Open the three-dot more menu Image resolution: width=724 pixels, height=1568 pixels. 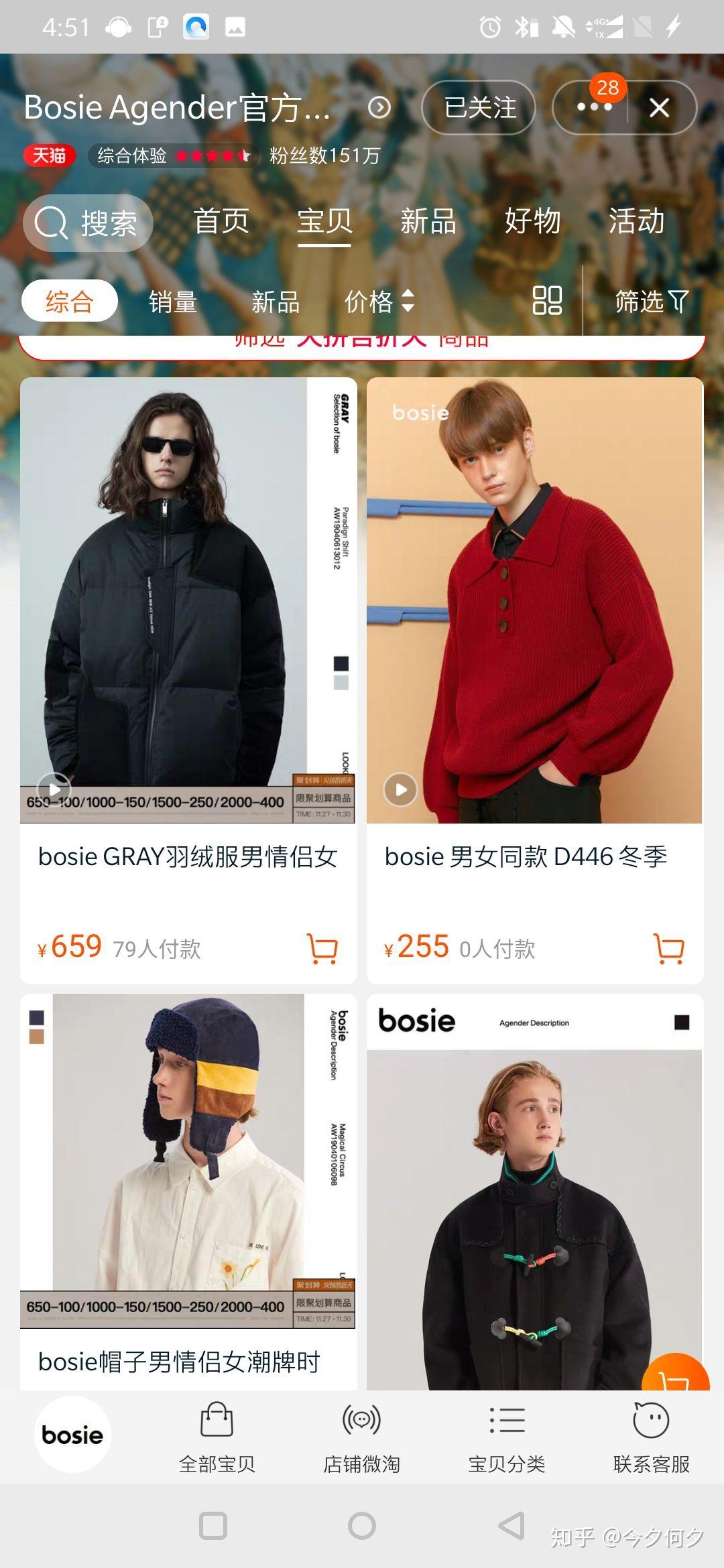[x=593, y=107]
